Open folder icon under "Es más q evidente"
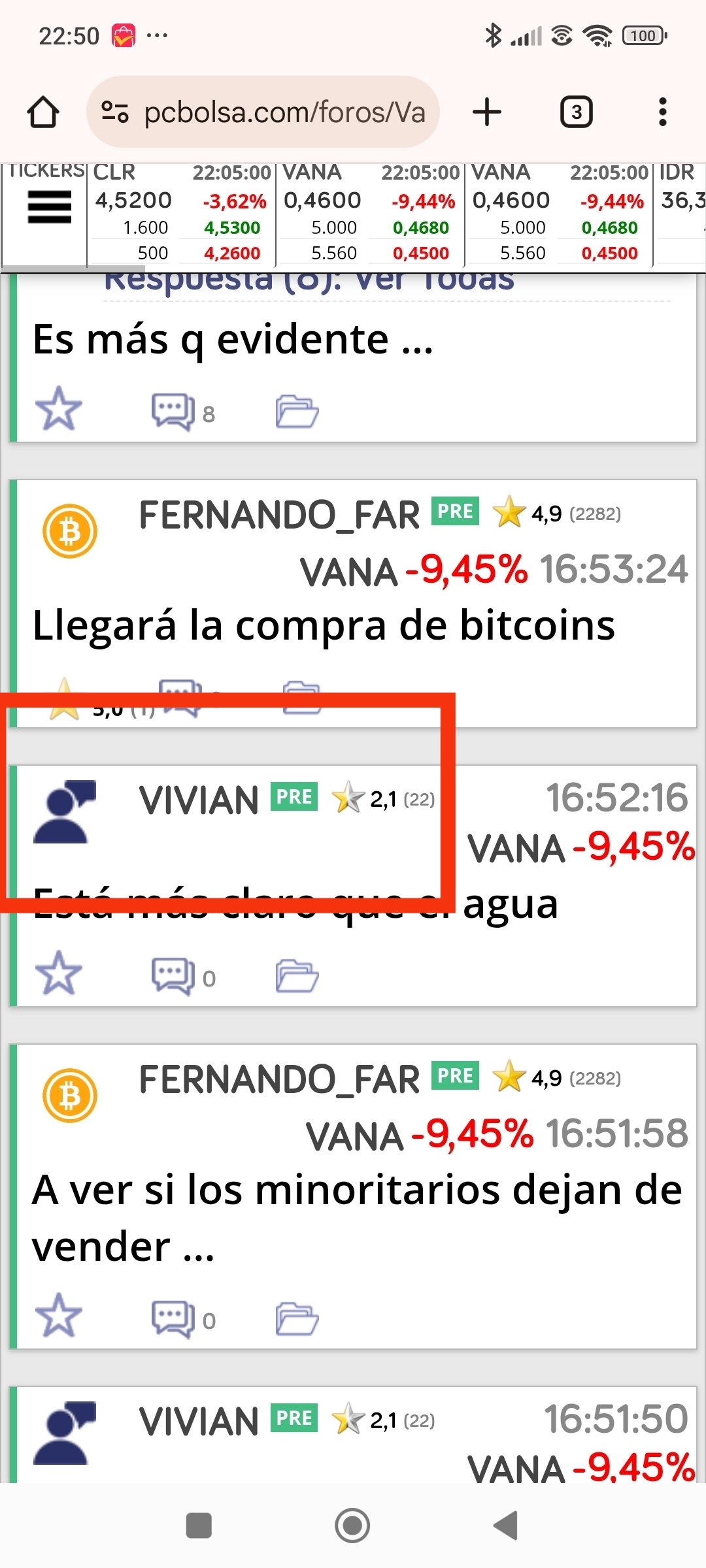706x1568 pixels. tap(297, 411)
